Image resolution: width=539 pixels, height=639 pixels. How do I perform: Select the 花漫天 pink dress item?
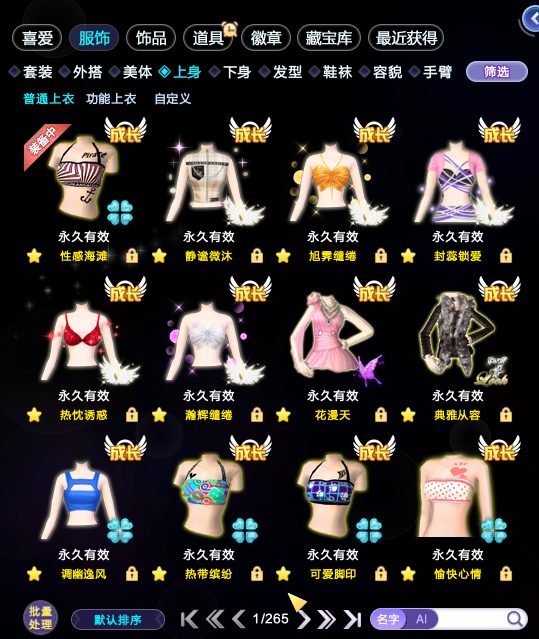[334, 340]
